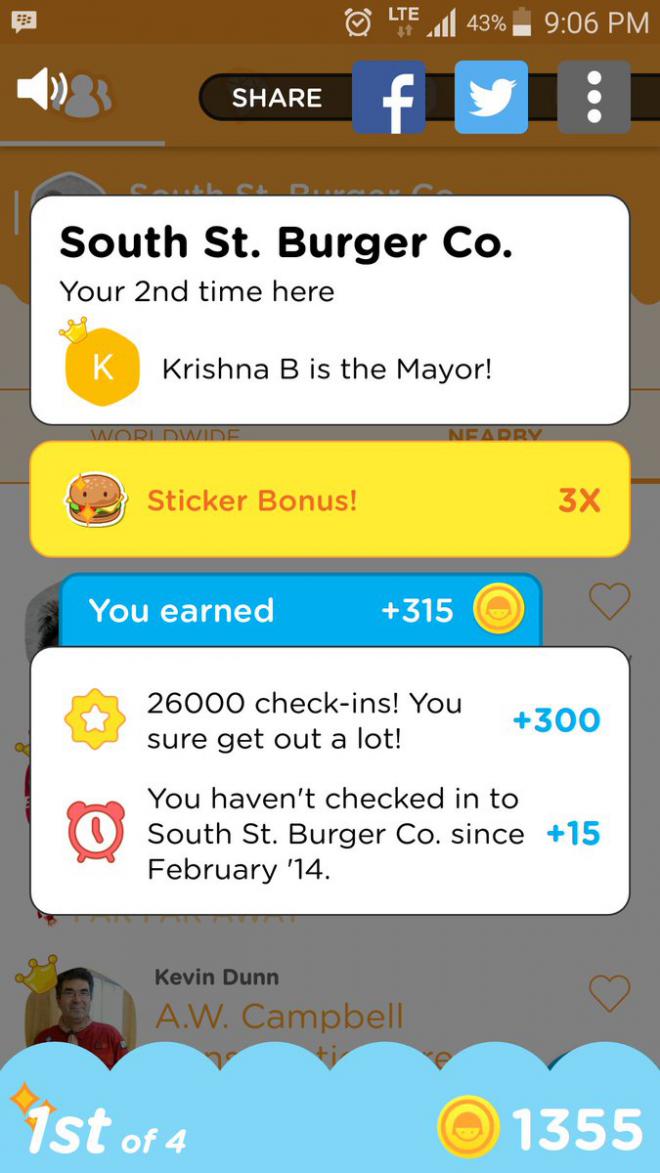Open the coin total 1355

[x=541, y=1127]
